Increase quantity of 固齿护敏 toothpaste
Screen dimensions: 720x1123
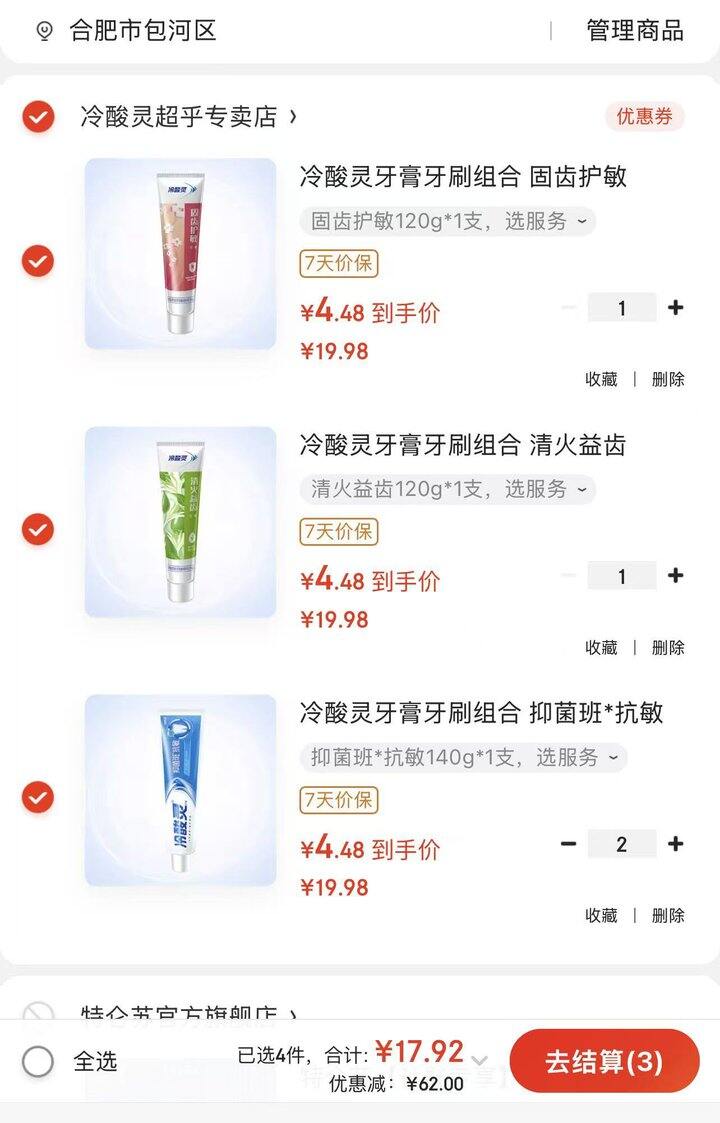(676, 308)
